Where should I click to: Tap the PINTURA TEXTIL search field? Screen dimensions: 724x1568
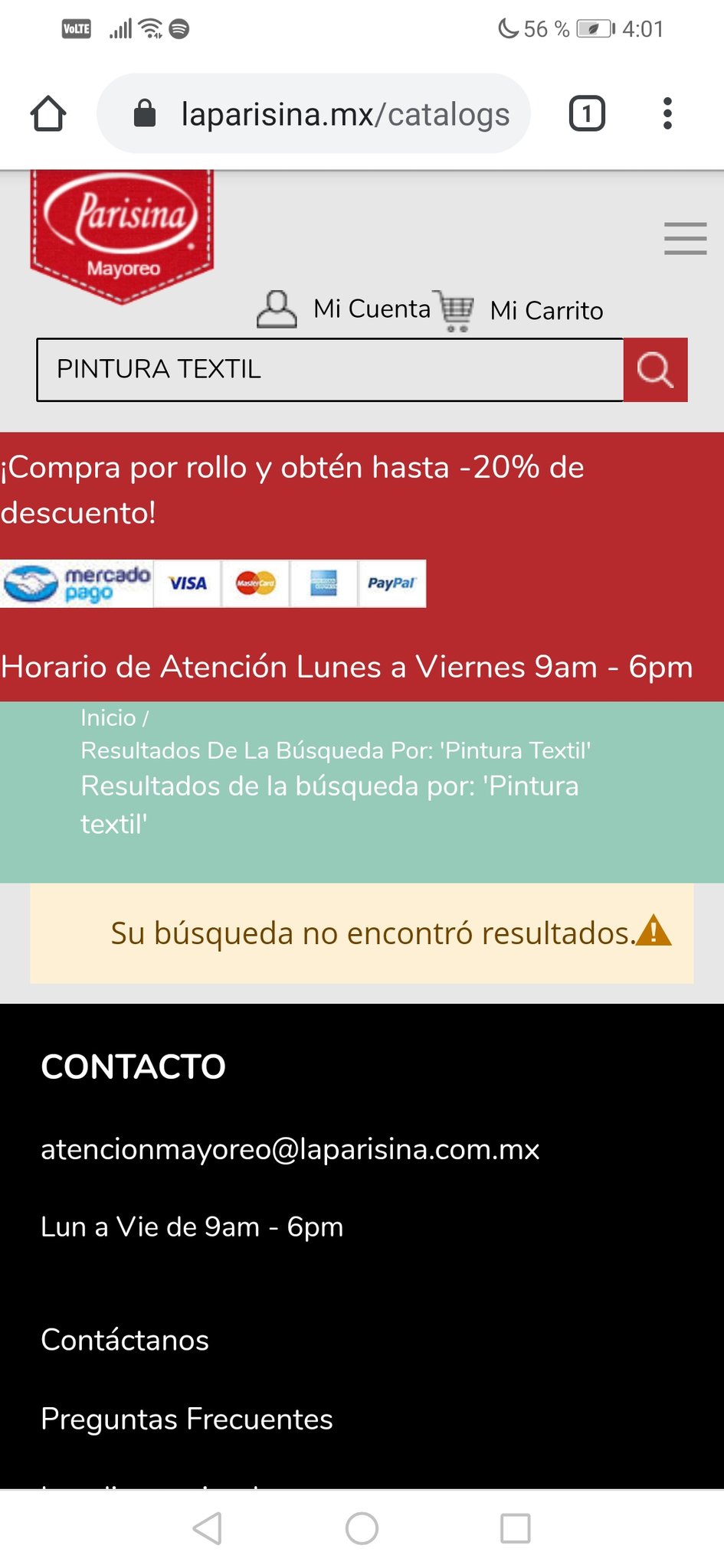coord(330,370)
